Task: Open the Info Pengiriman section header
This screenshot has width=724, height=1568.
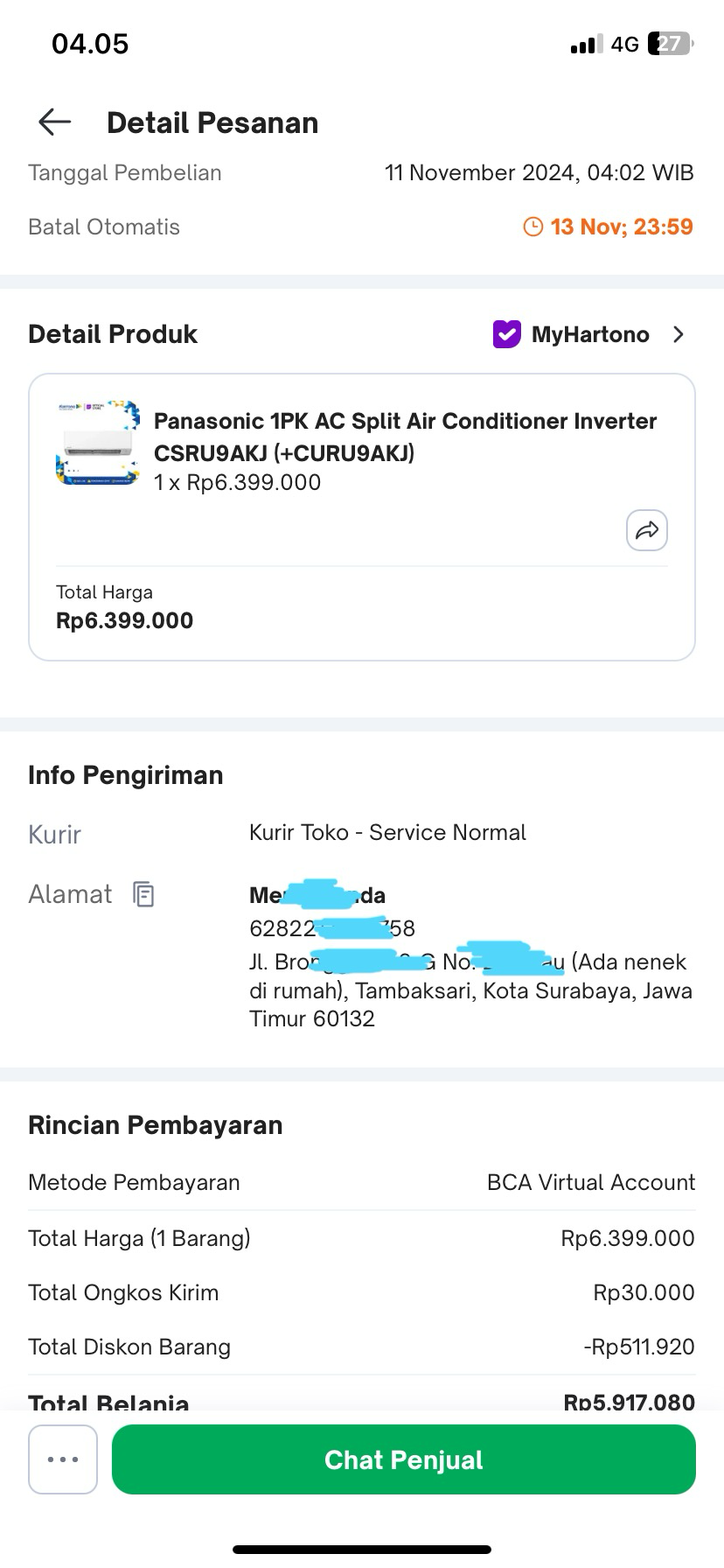Action: point(125,774)
